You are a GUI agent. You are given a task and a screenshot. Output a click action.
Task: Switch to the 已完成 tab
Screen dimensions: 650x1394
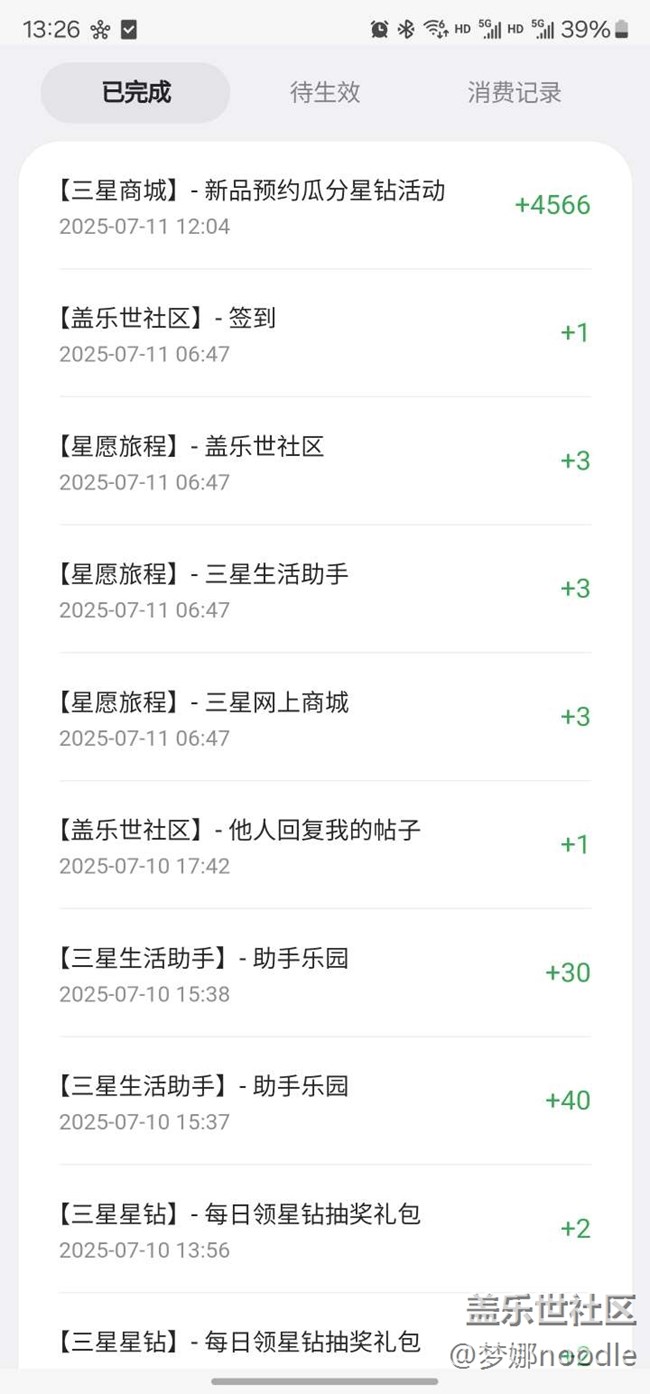tap(136, 93)
